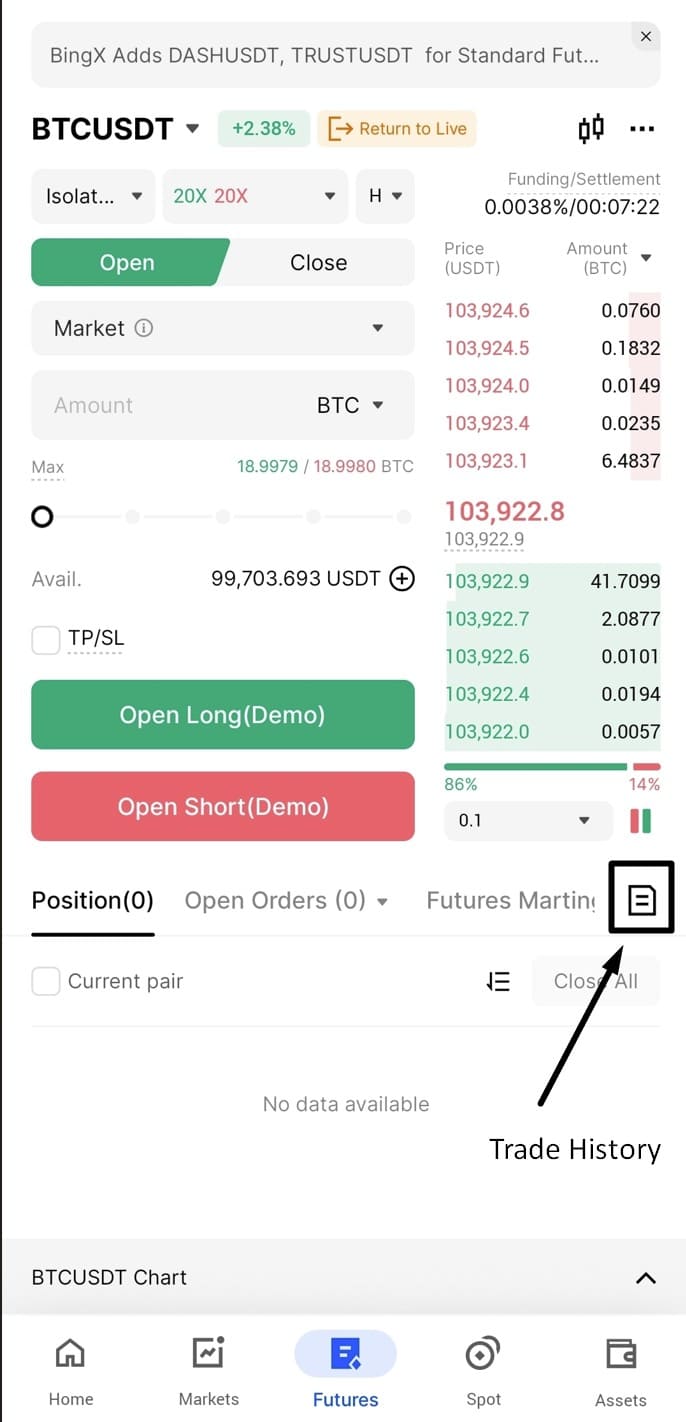Dismiss the BingX announcement banner
This screenshot has width=686, height=1422.
(646, 37)
